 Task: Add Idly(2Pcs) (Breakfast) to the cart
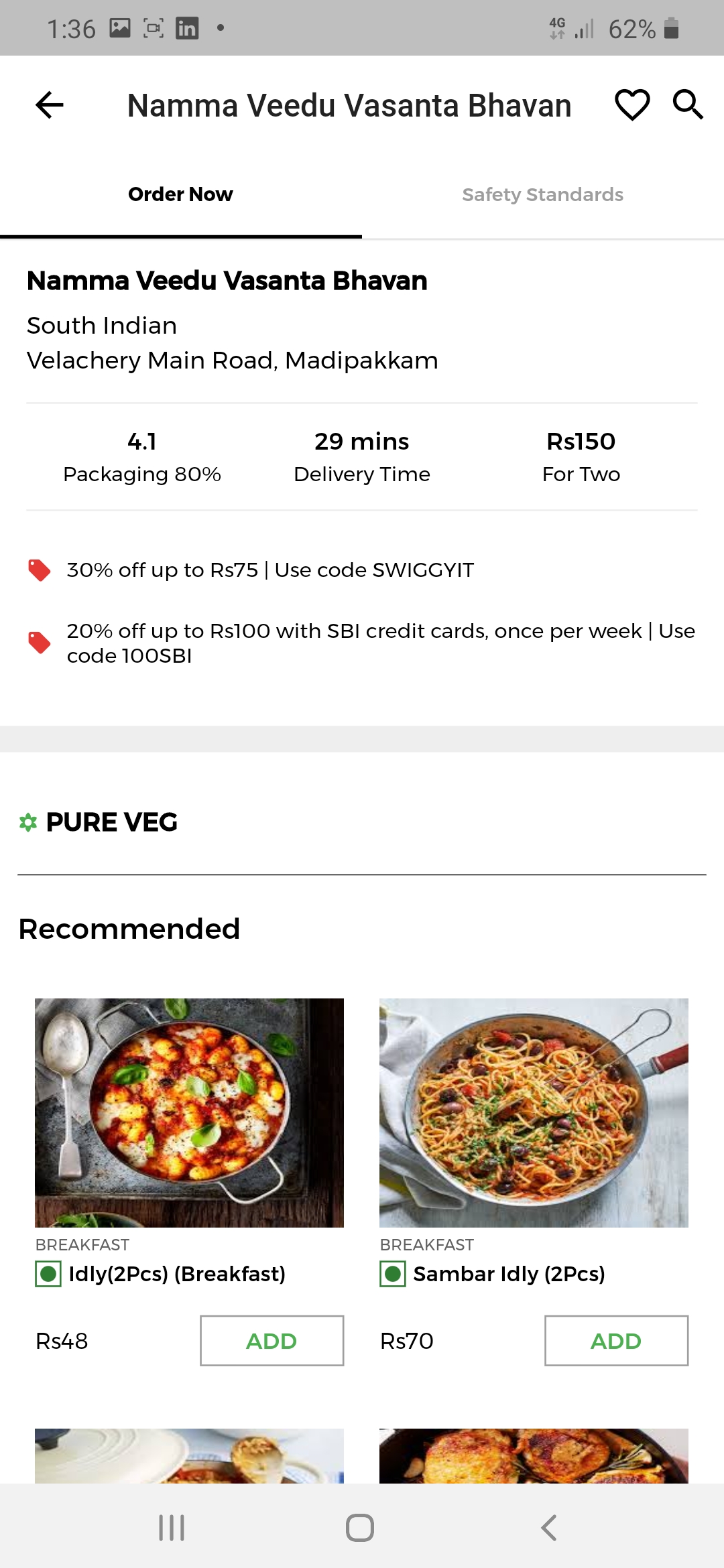tap(271, 1341)
